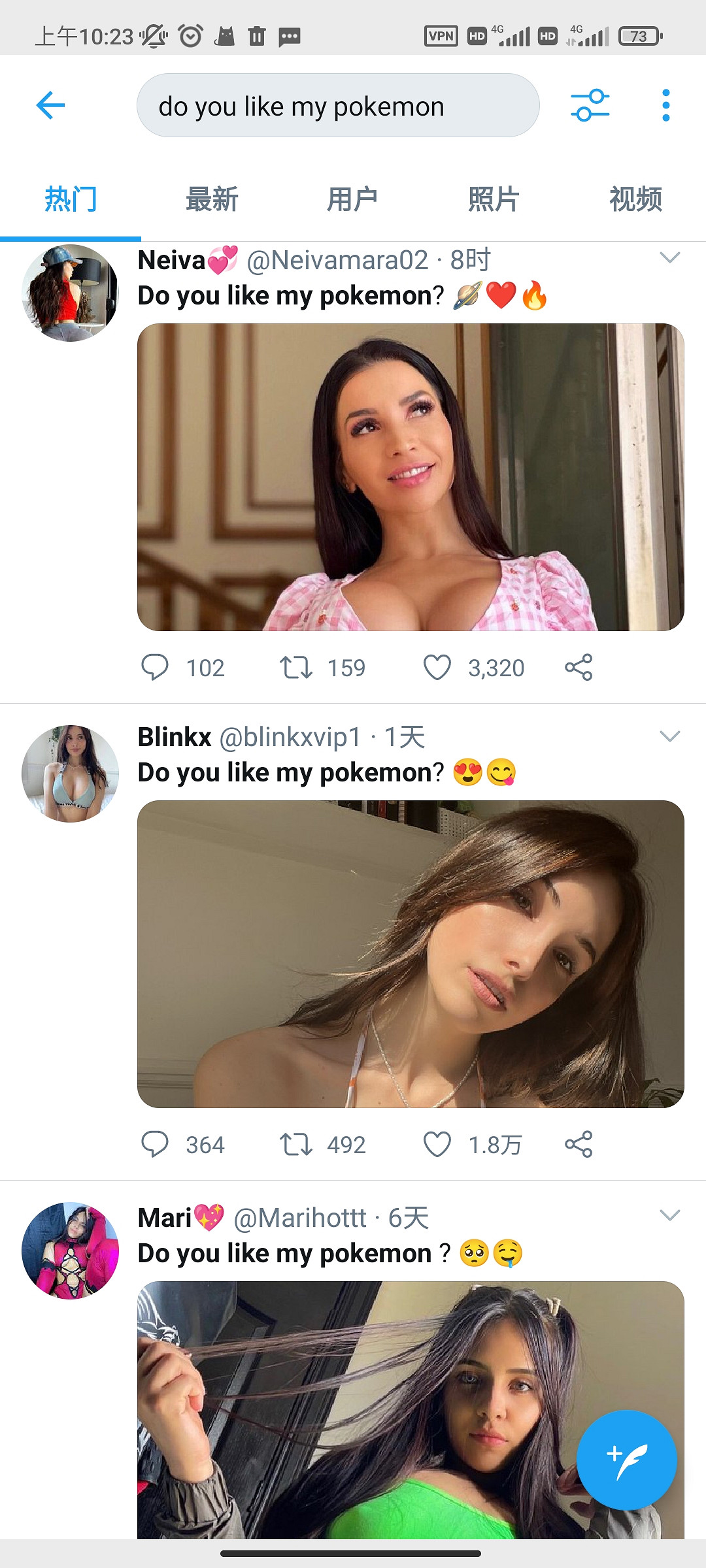706x1568 pixels.
Task: Switch to the 视频 tab
Action: coord(635,199)
